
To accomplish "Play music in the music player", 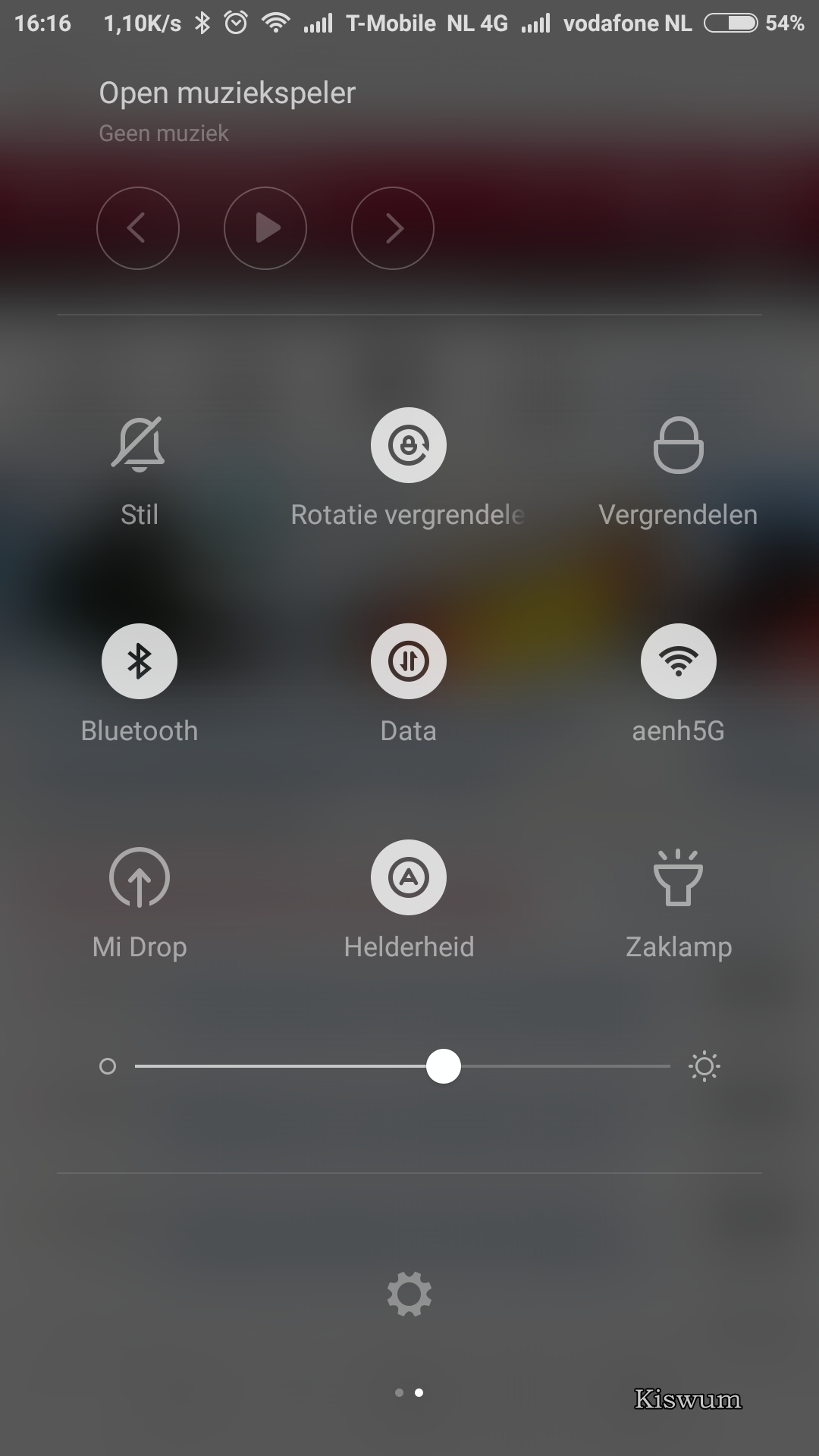I will (x=265, y=228).
